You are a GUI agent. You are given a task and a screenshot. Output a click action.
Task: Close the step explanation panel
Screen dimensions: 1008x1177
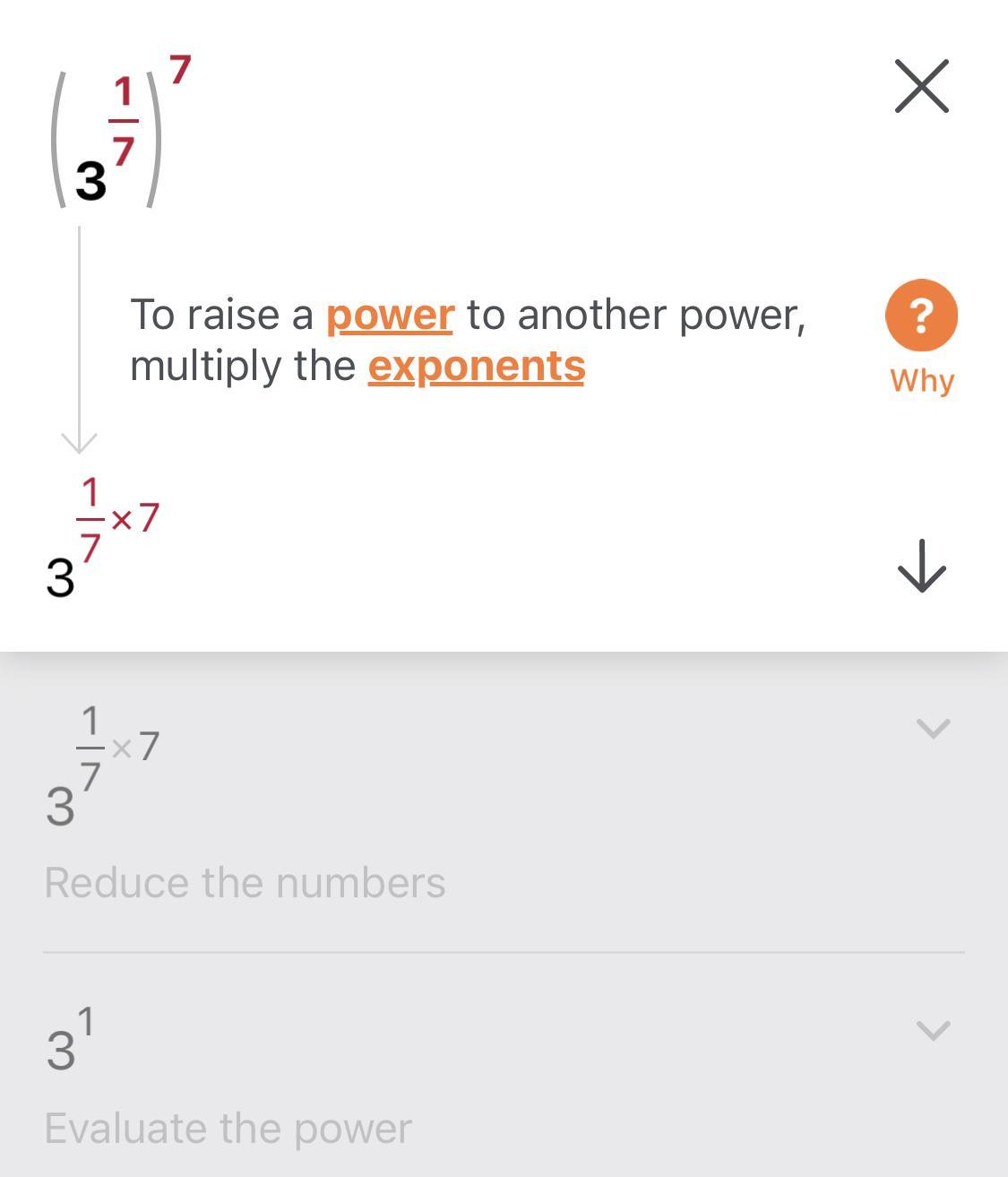pyautogui.click(x=921, y=87)
